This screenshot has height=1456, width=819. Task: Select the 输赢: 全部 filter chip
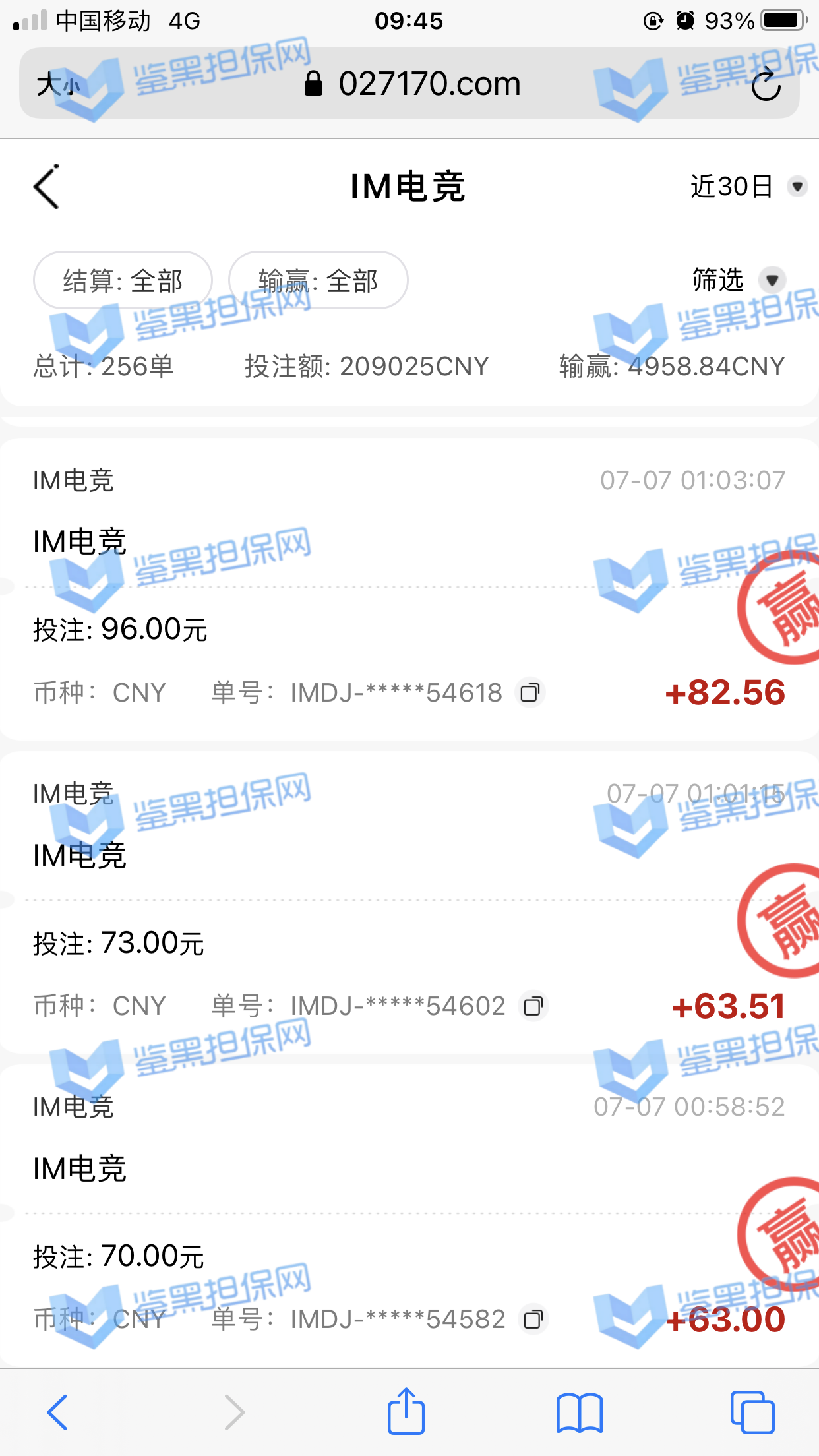[x=318, y=281]
